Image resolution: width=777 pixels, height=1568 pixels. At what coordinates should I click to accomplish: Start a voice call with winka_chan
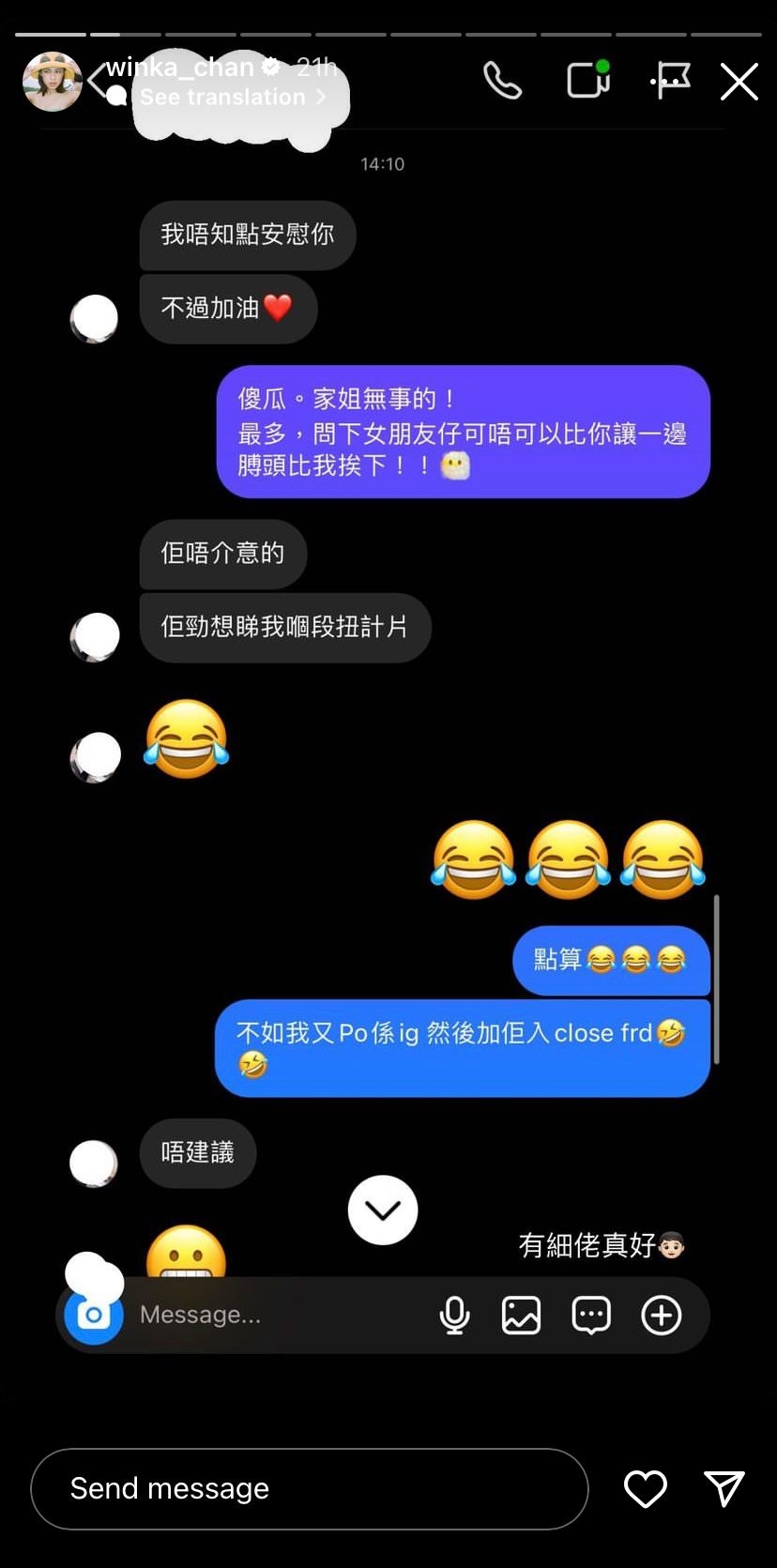502,82
